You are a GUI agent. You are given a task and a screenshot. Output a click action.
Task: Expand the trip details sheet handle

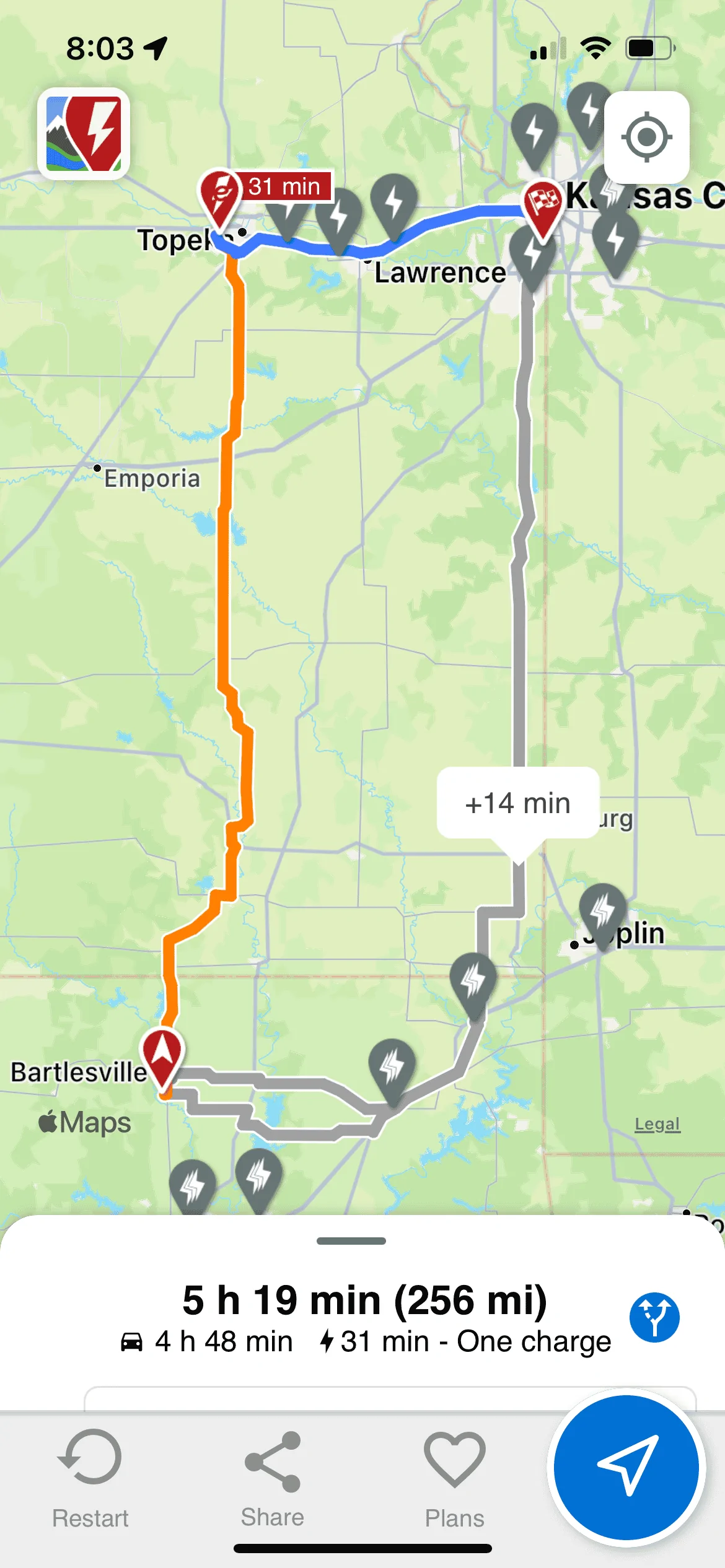(351, 1241)
